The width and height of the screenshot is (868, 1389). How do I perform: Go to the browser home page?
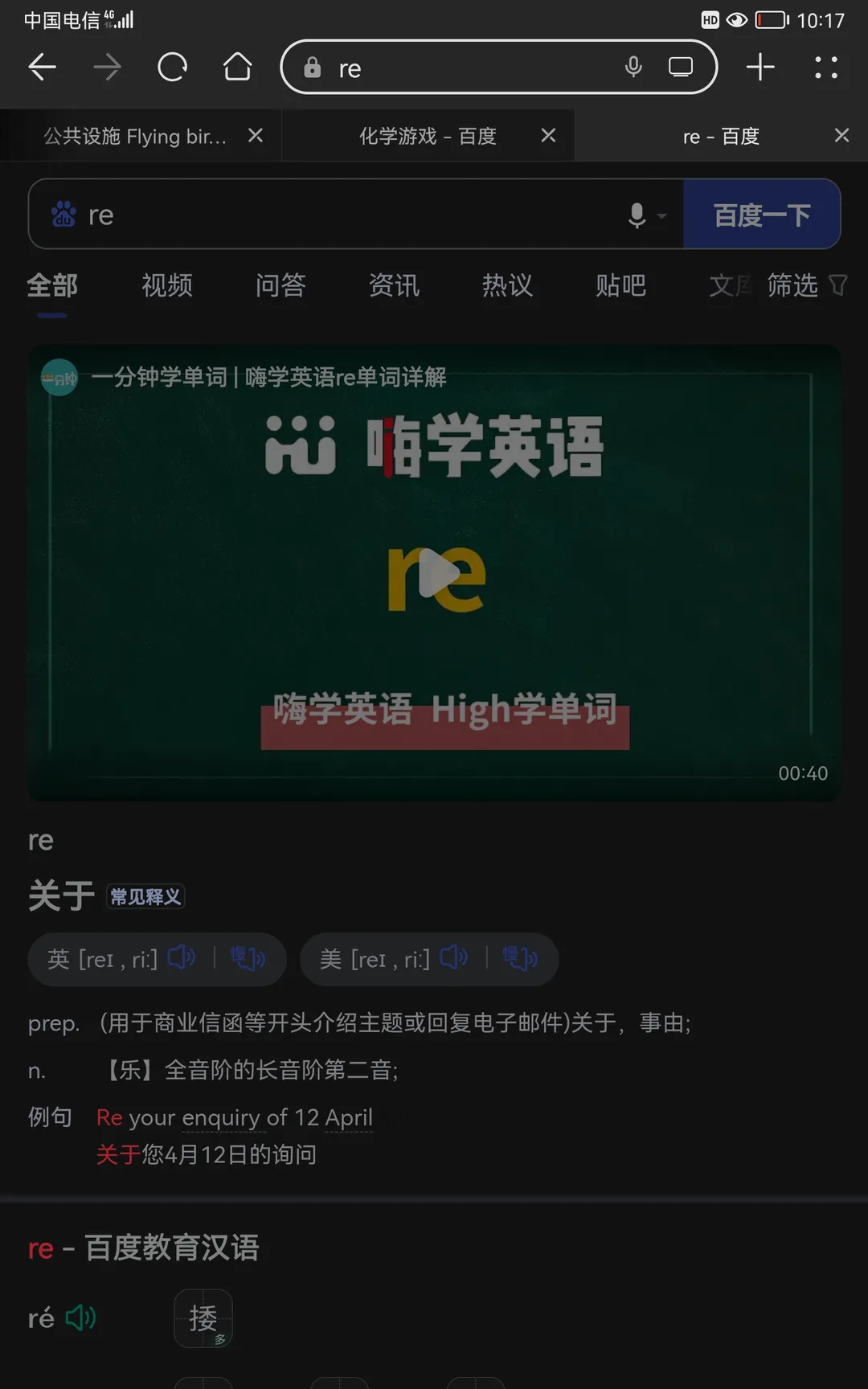click(237, 68)
